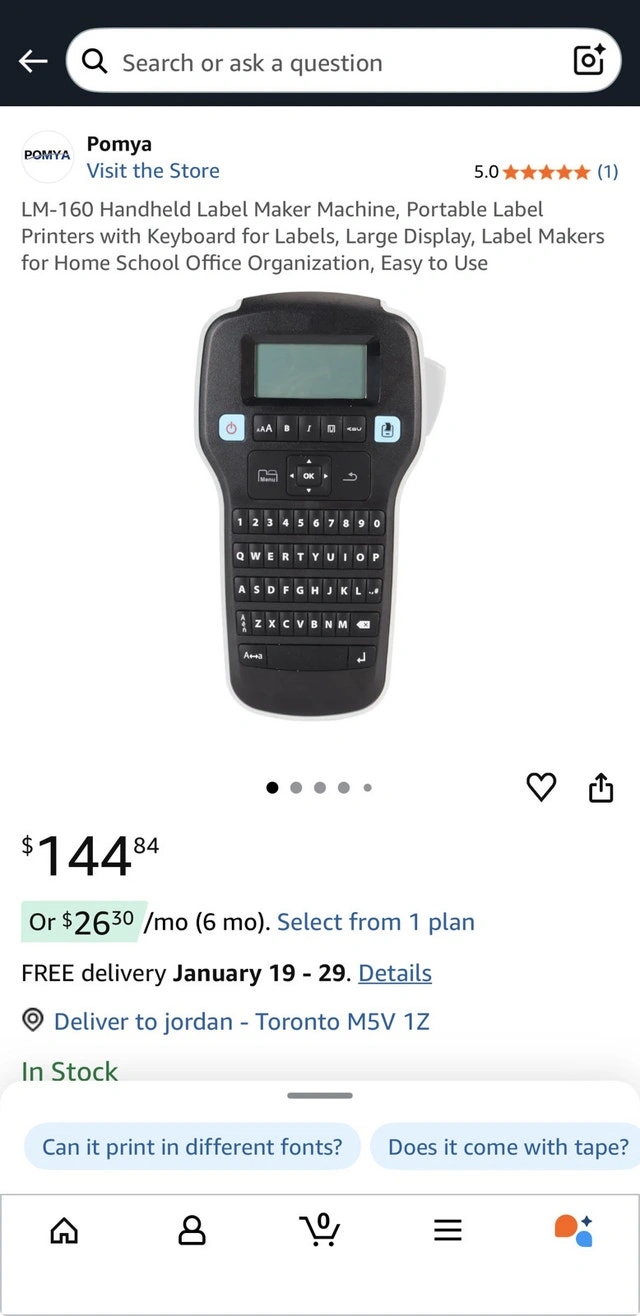This screenshot has height=1316, width=640.
Task: Go back using the top arrow
Action: point(33,62)
